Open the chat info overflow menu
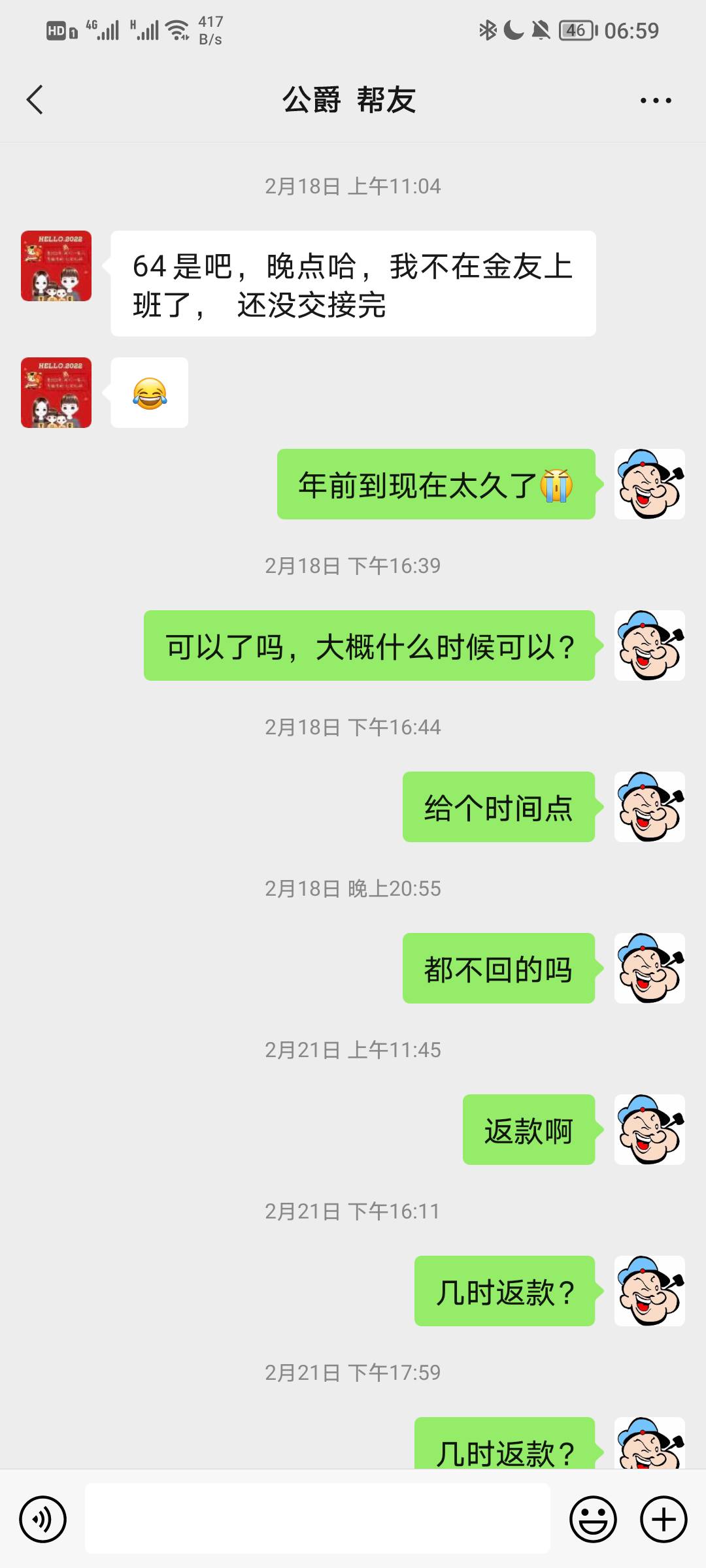The image size is (706, 1568). pyautogui.click(x=655, y=101)
